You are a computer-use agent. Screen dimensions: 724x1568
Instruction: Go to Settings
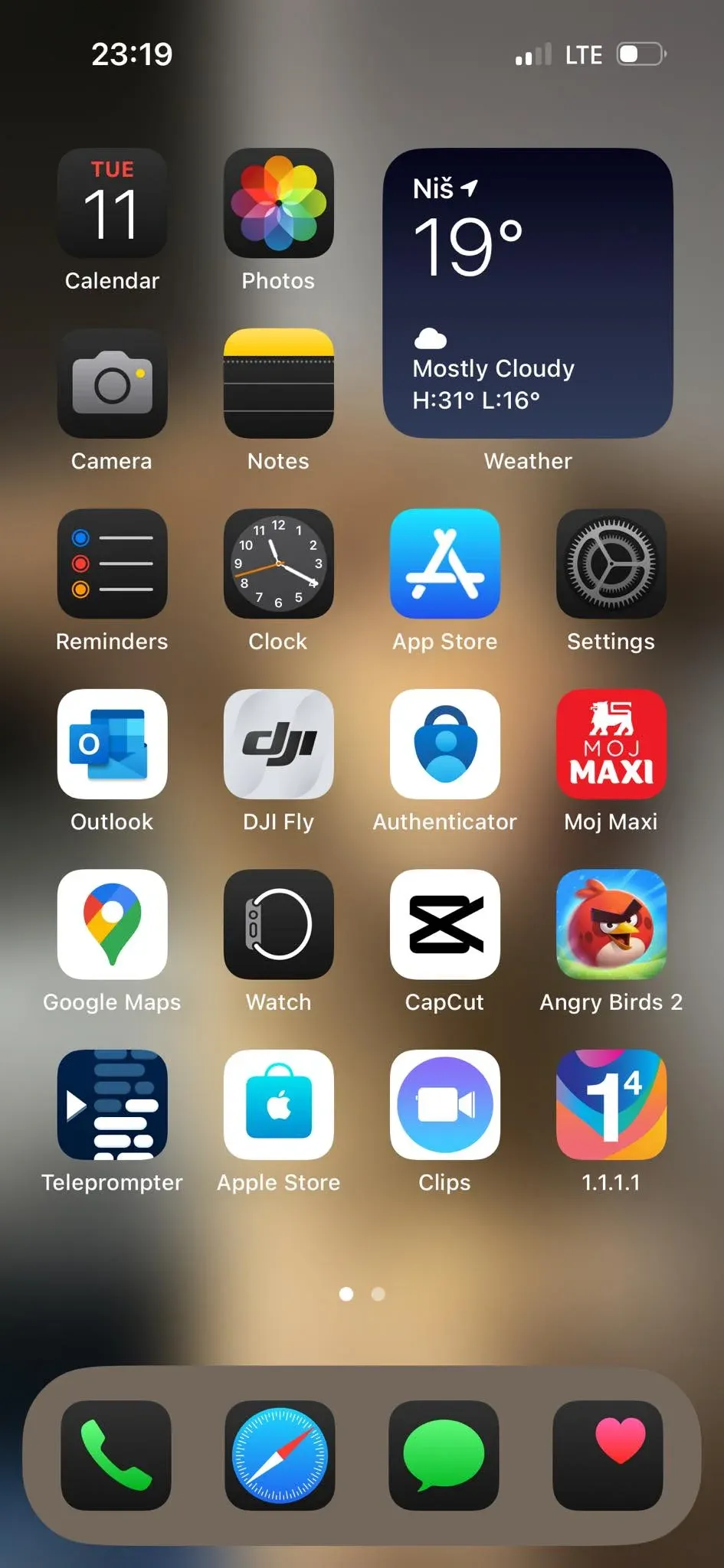[611, 563]
